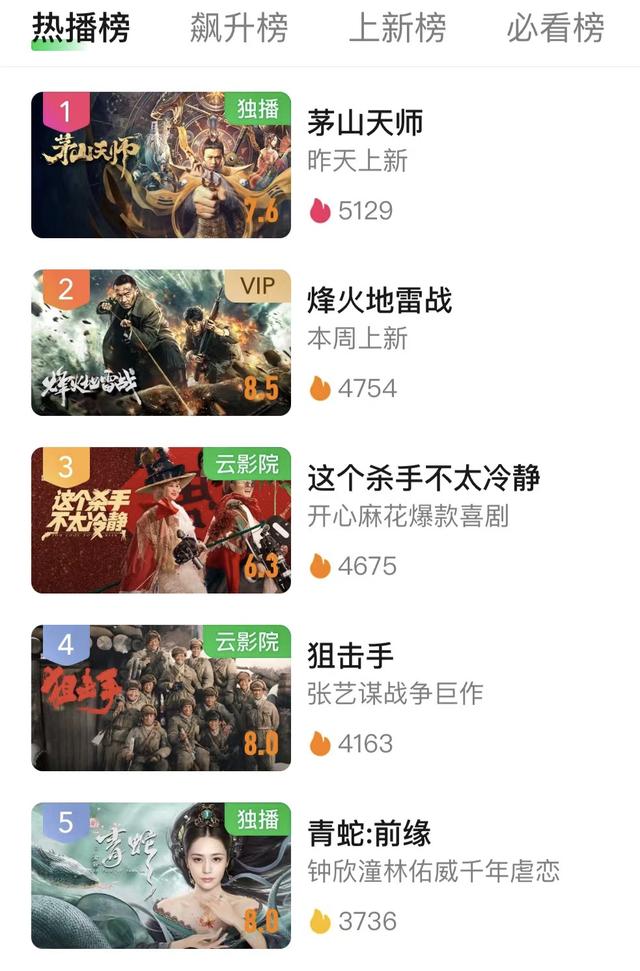Screen dimensions: 640x971
Task: Open the movie 烽火地雷战
Action: click(x=161, y=342)
